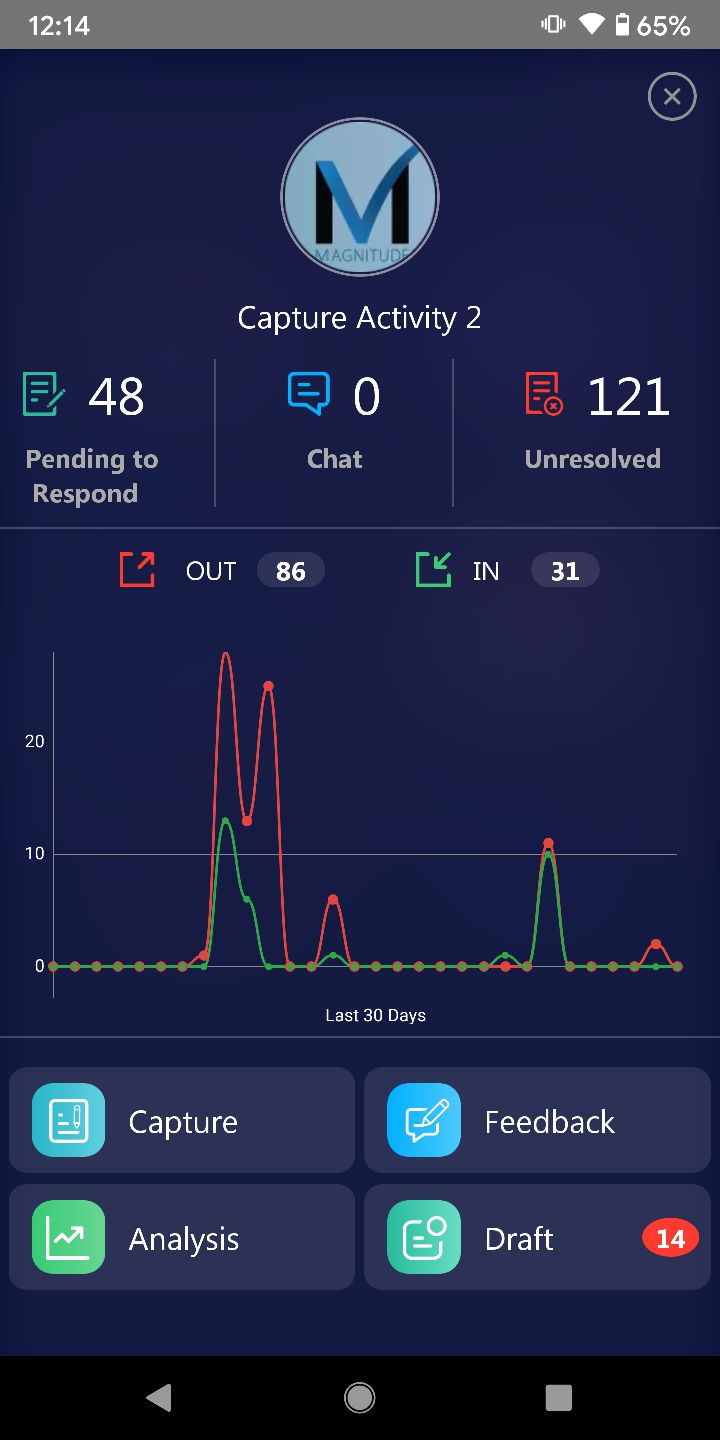This screenshot has width=720, height=1440.
Task: Open the Chat counter
Action: [x=334, y=420]
